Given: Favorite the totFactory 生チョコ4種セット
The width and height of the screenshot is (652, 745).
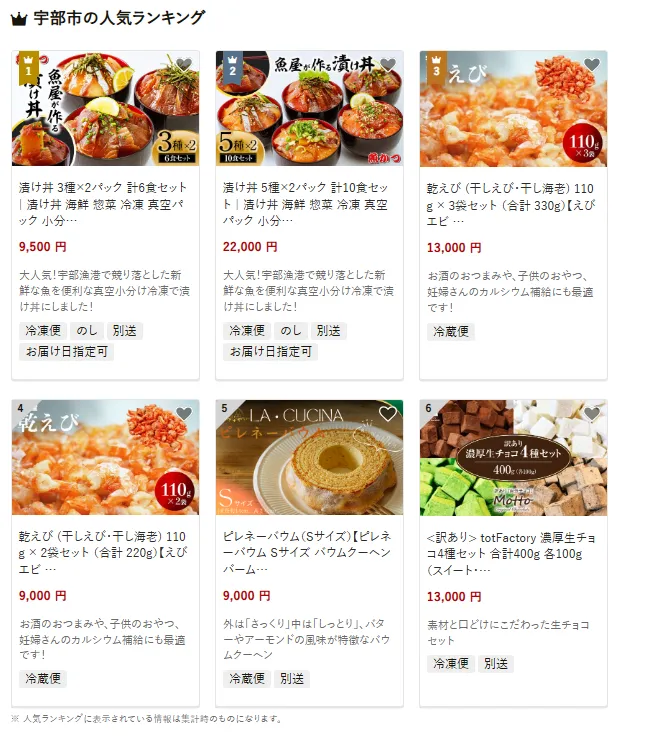Looking at the screenshot, I should coord(592,414).
